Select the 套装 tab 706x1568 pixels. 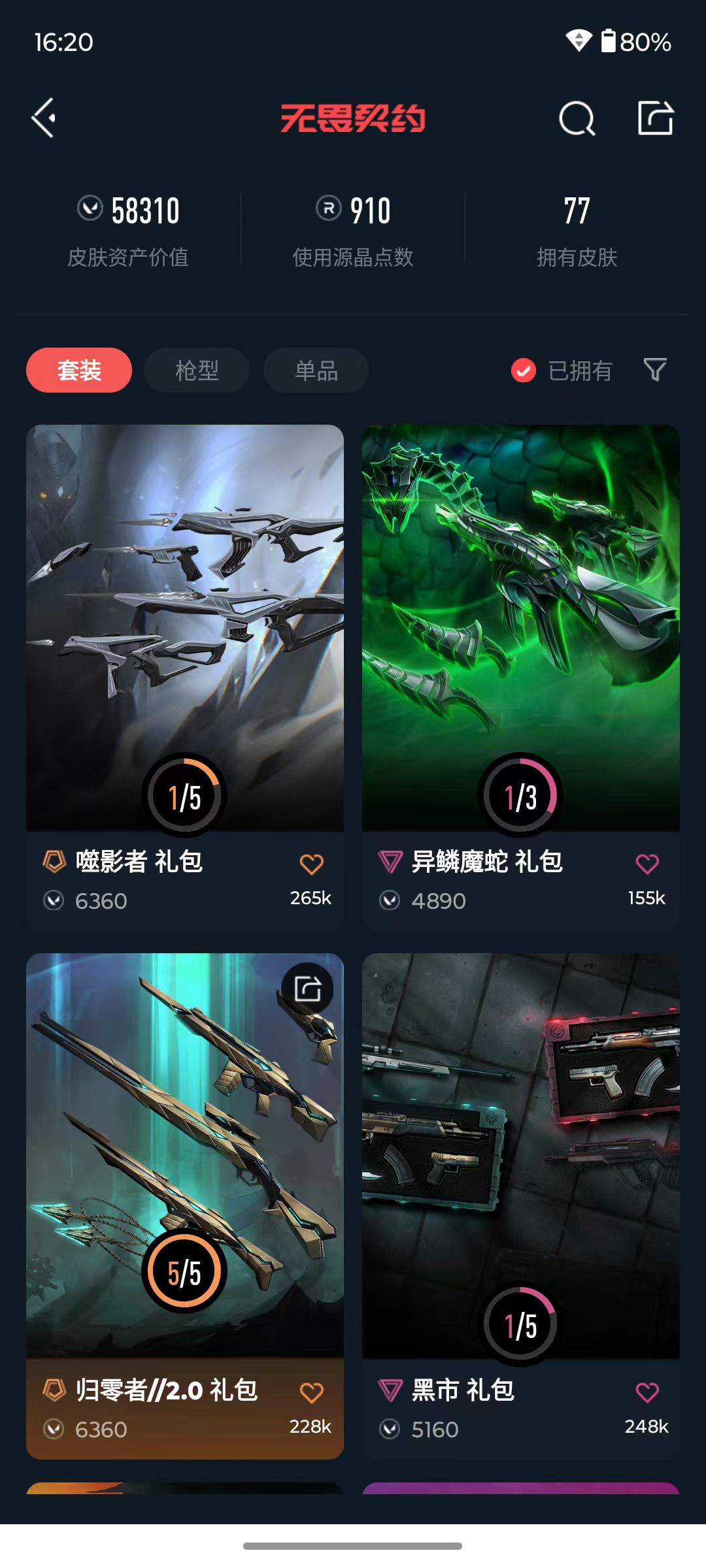(79, 370)
